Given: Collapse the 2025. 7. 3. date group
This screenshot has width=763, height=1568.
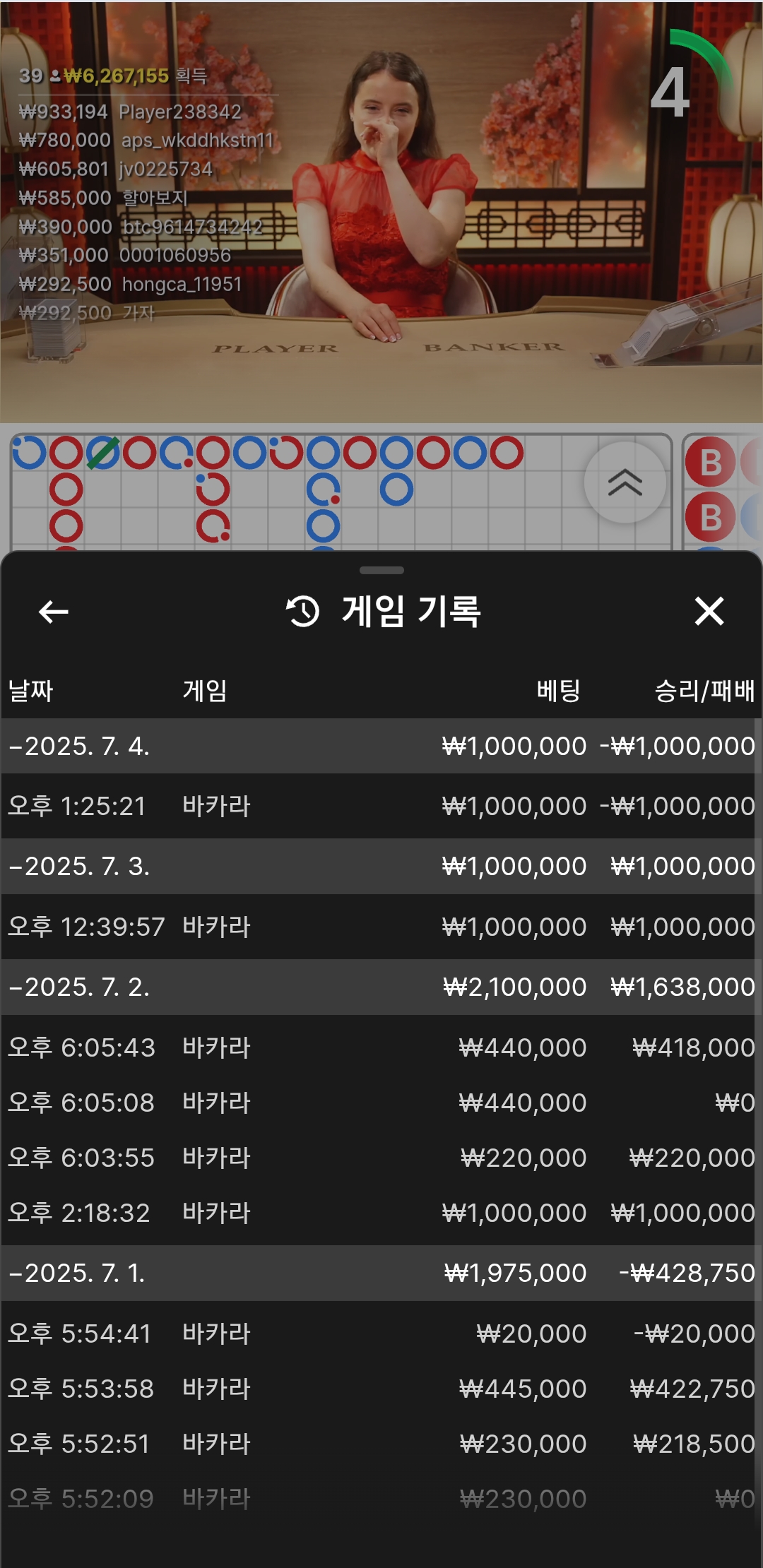Looking at the screenshot, I should (x=78, y=867).
